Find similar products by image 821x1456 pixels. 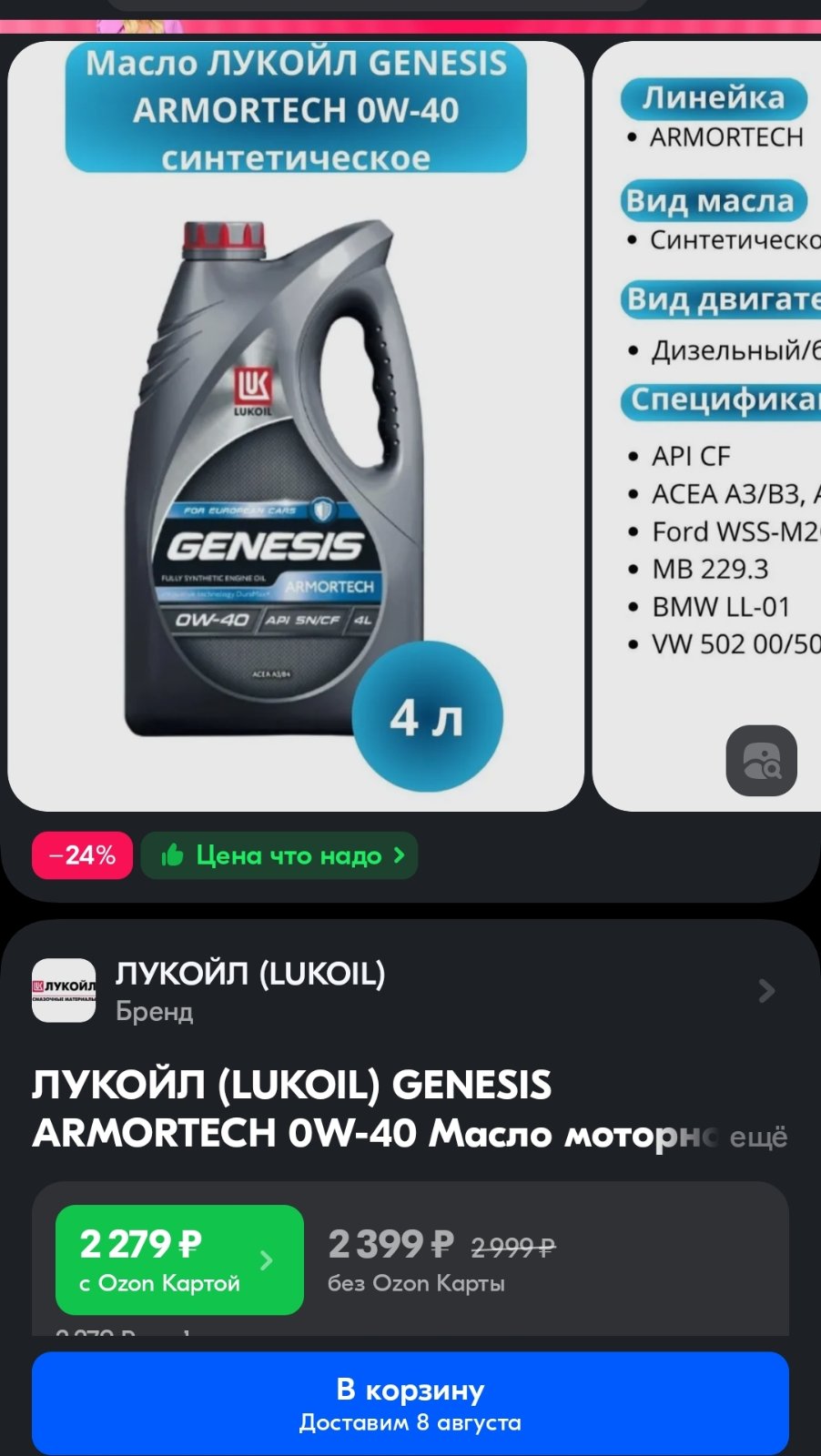(x=762, y=761)
